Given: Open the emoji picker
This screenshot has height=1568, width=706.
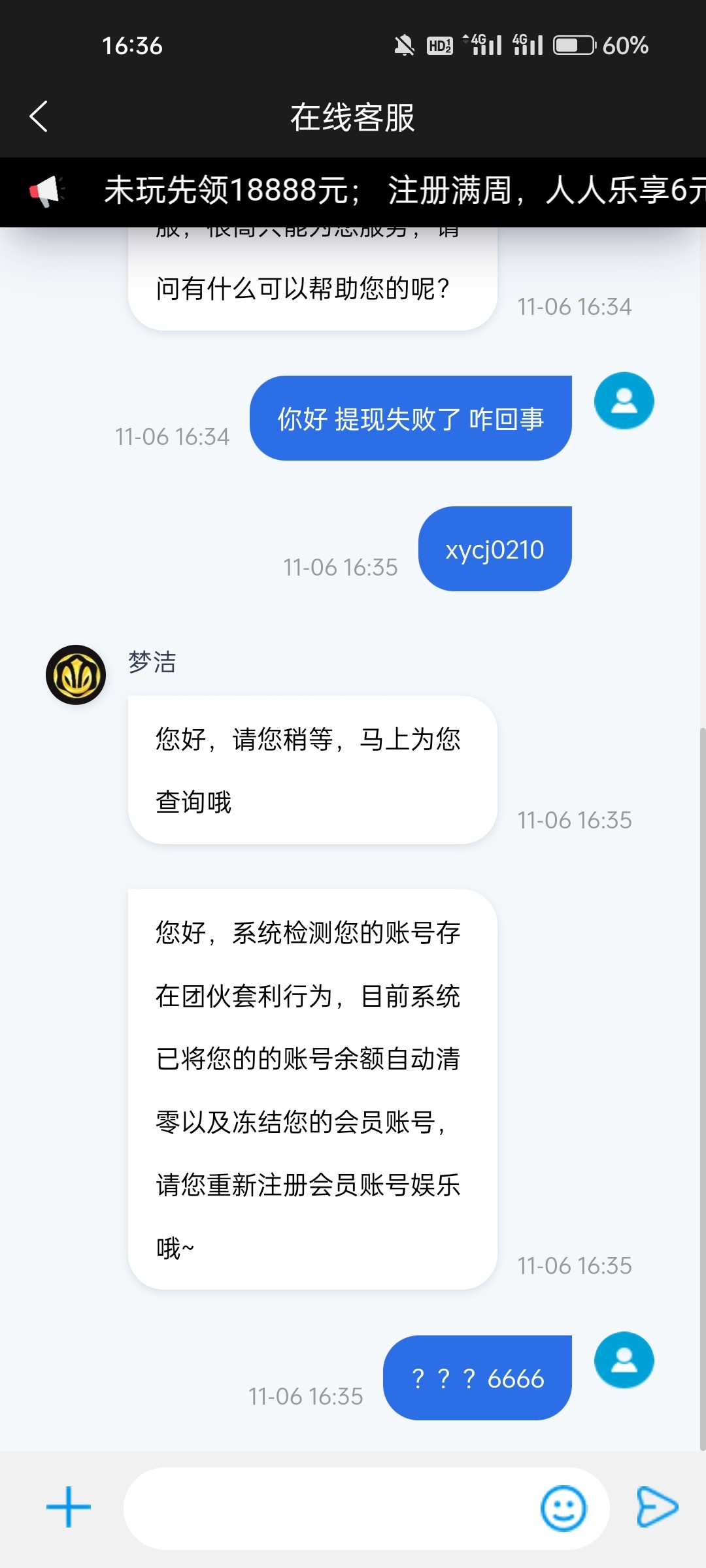Looking at the screenshot, I should (563, 1509).
